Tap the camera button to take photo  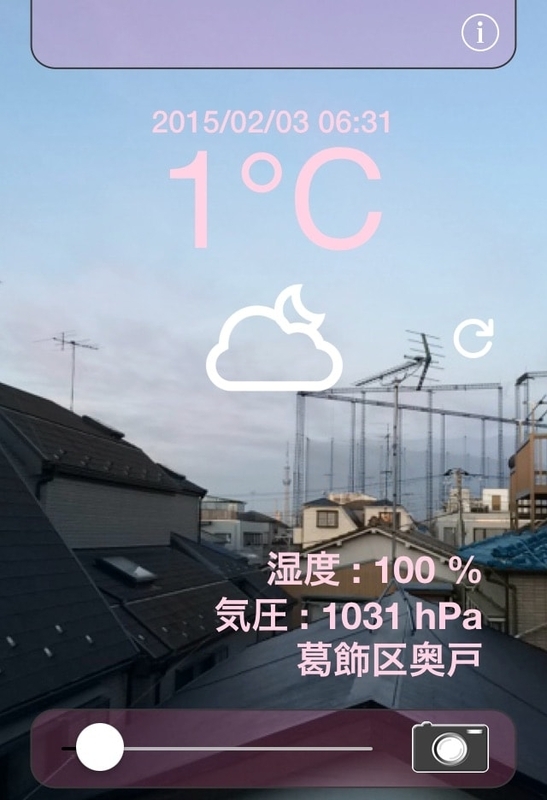(x=450, y=748)
